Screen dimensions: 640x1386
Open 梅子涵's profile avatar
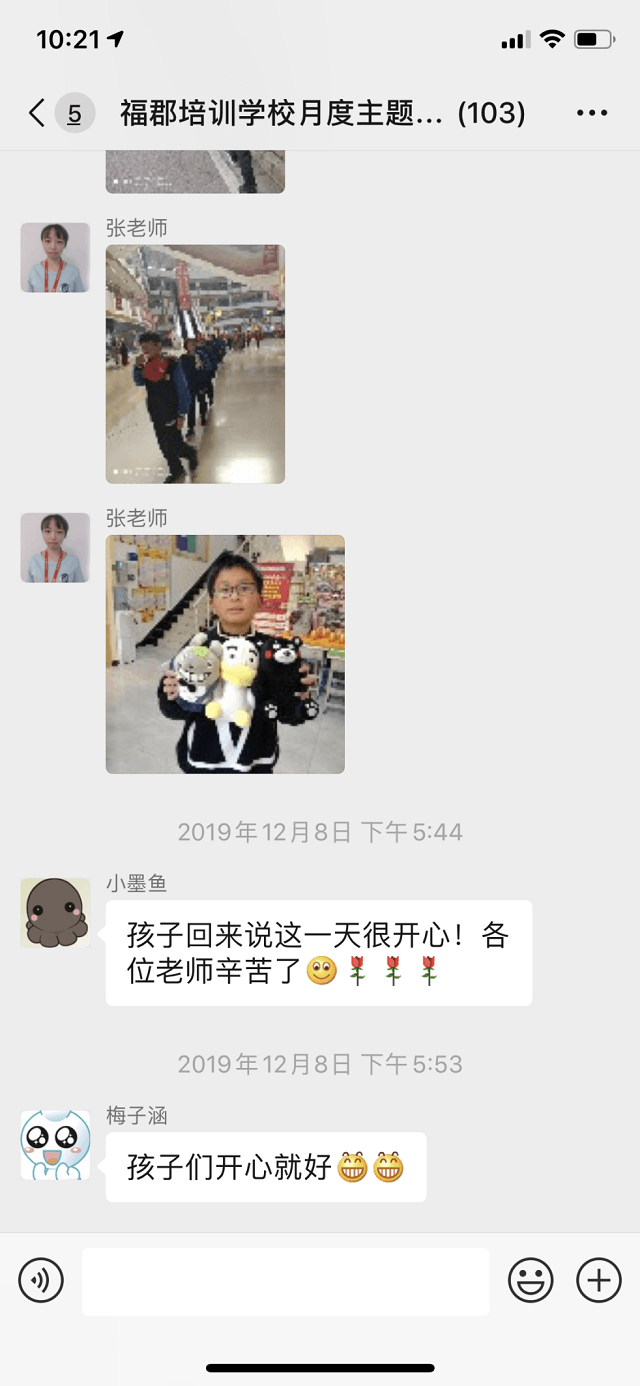pyautogui.click(x=55, y=1145)
